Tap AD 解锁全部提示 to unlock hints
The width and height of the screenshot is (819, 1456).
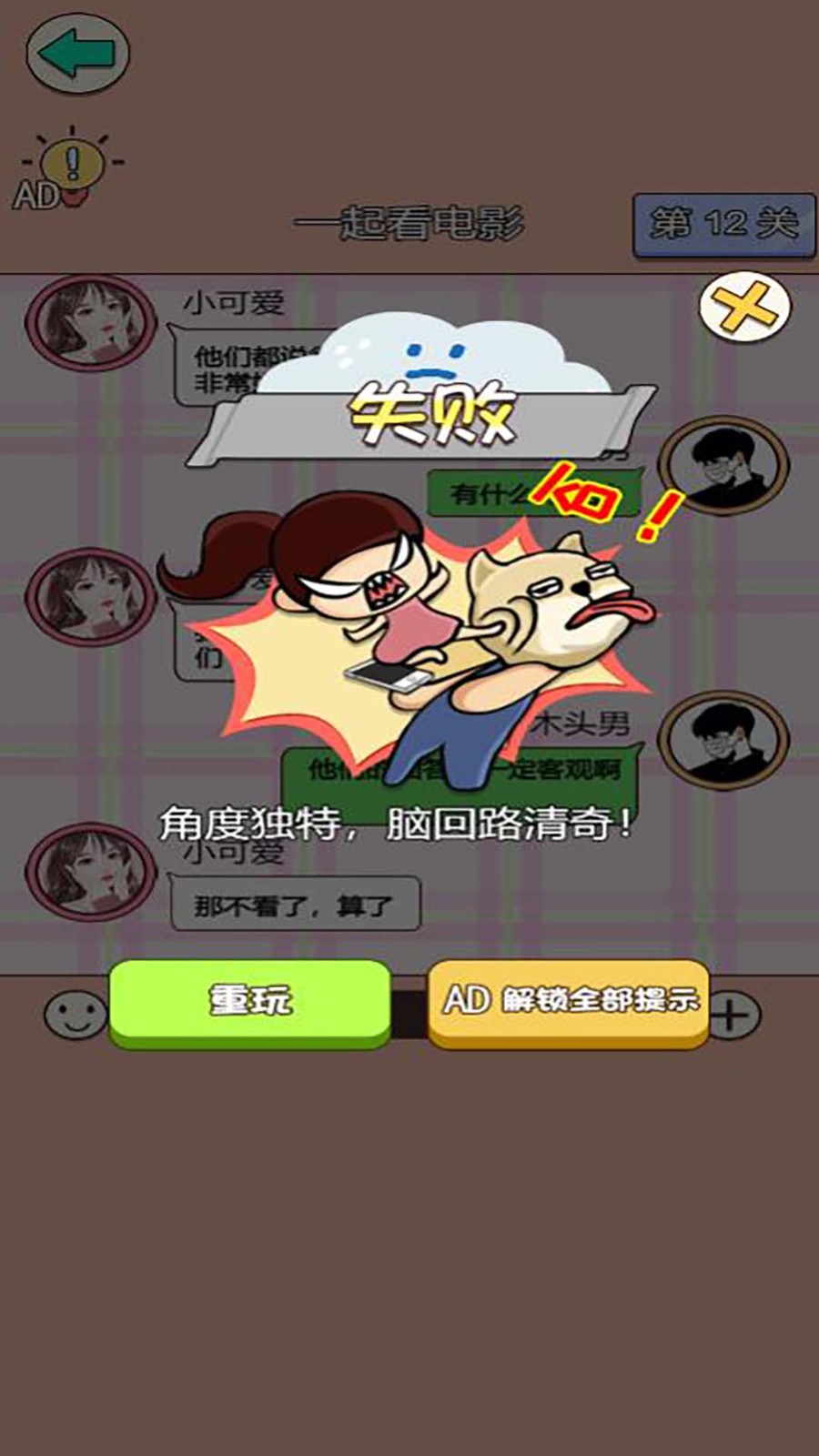(x=569, y=1000)
